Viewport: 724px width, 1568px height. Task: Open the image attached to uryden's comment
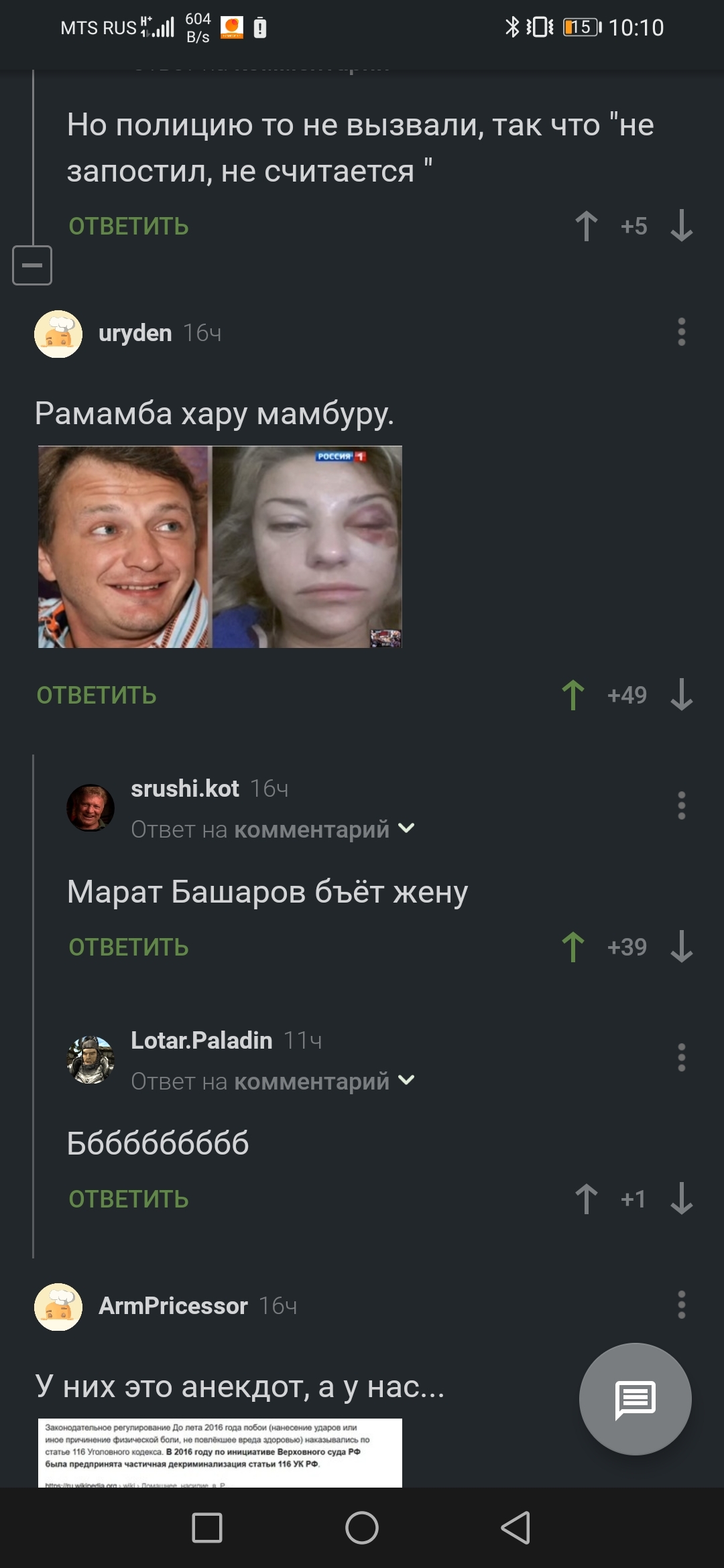tap(220, 547)
